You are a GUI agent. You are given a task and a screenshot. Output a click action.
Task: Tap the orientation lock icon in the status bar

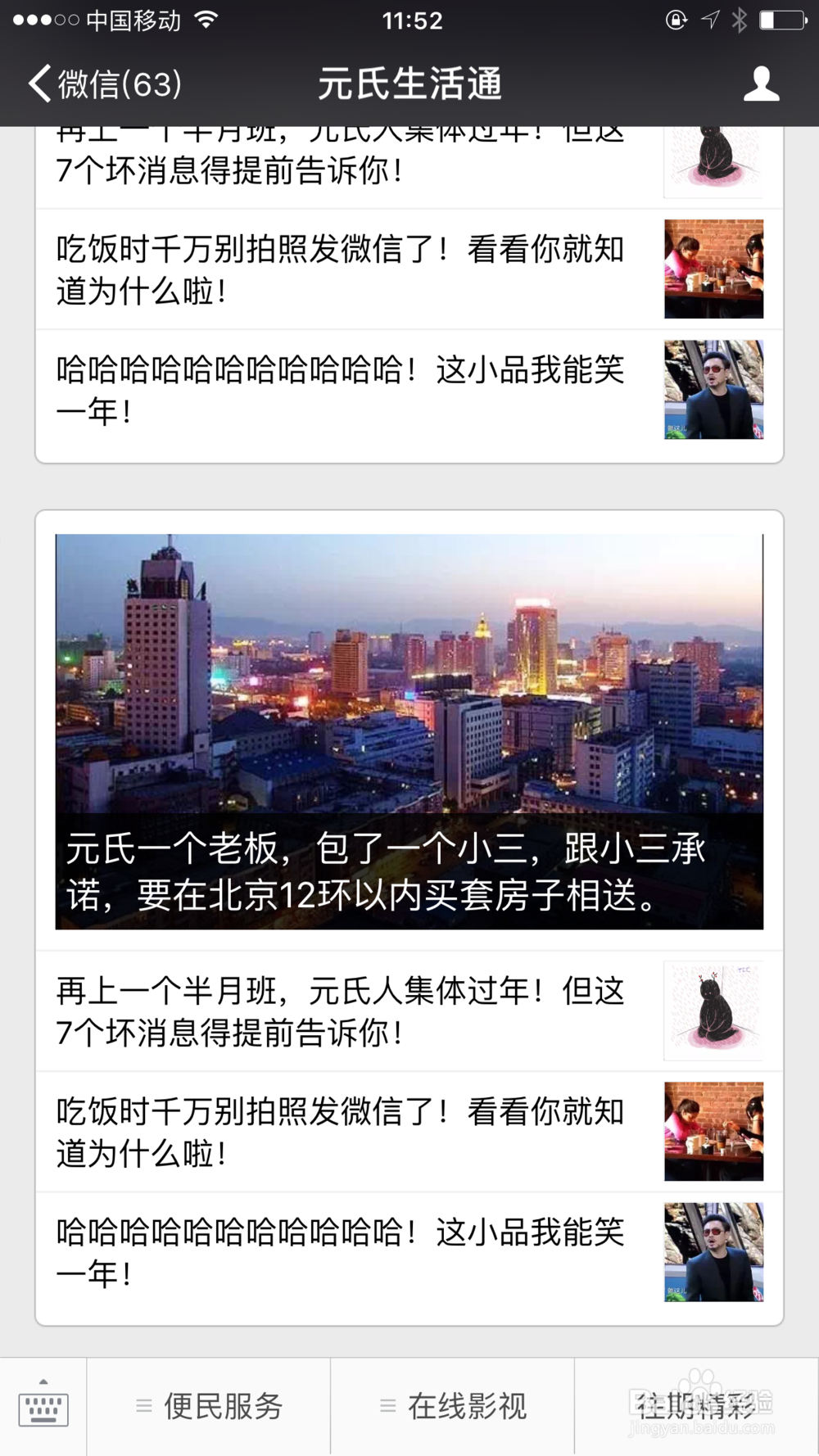[x=676, y=20]
